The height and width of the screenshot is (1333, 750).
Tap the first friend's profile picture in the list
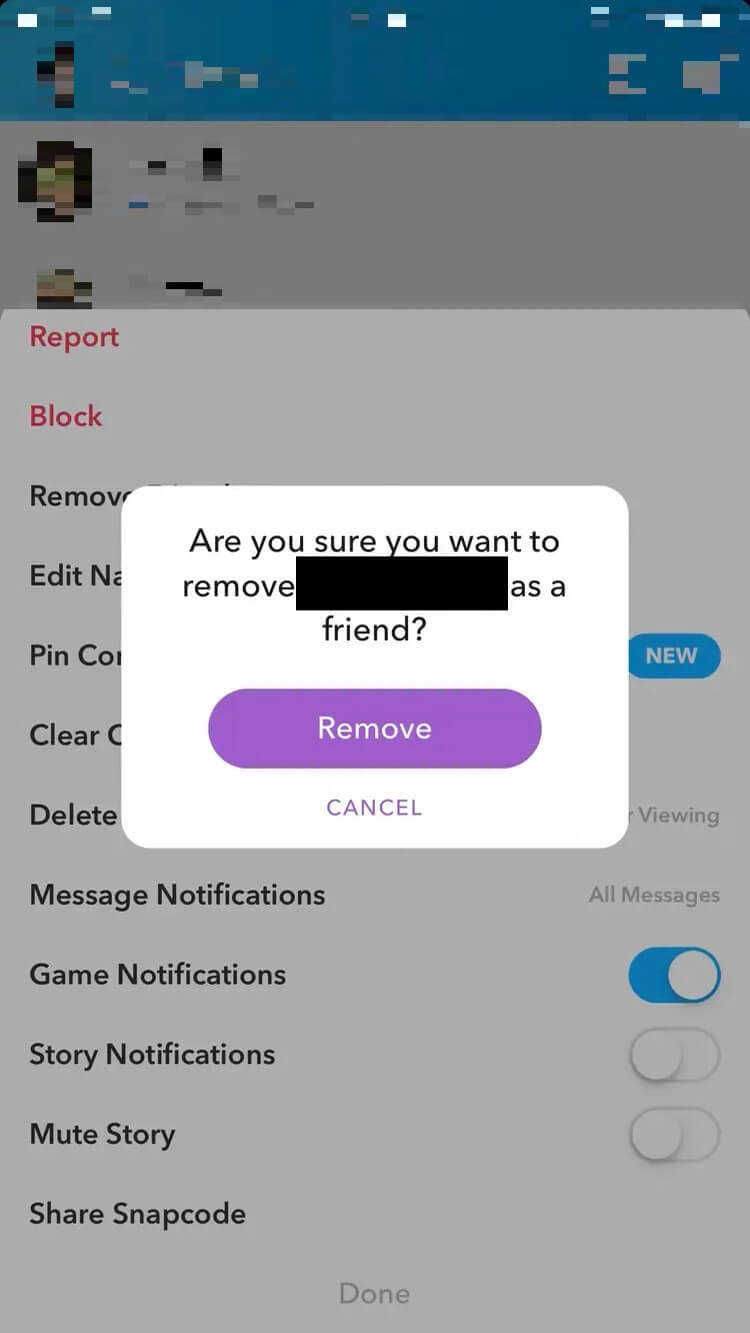(x=57, y=180)
